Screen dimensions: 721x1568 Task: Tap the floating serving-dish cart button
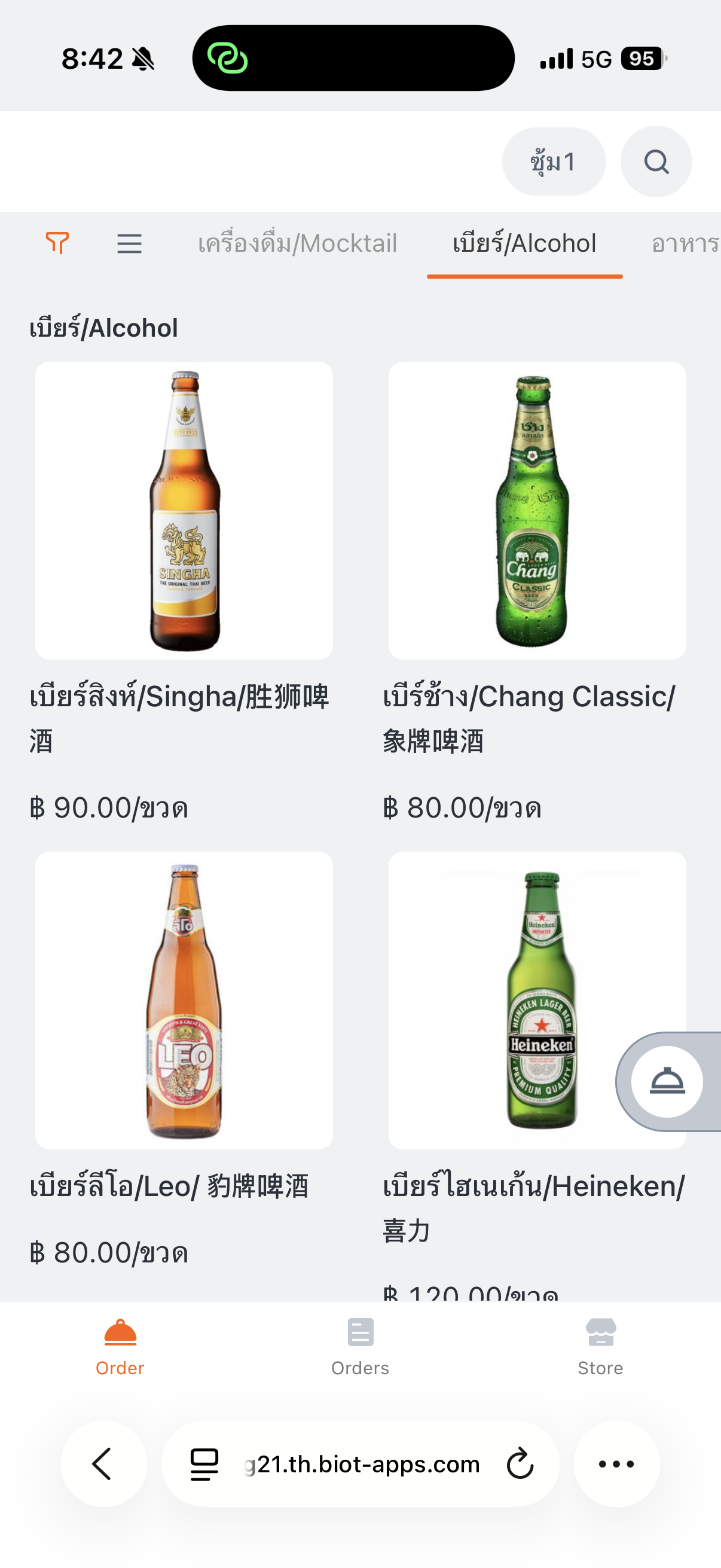(667, 1082)
